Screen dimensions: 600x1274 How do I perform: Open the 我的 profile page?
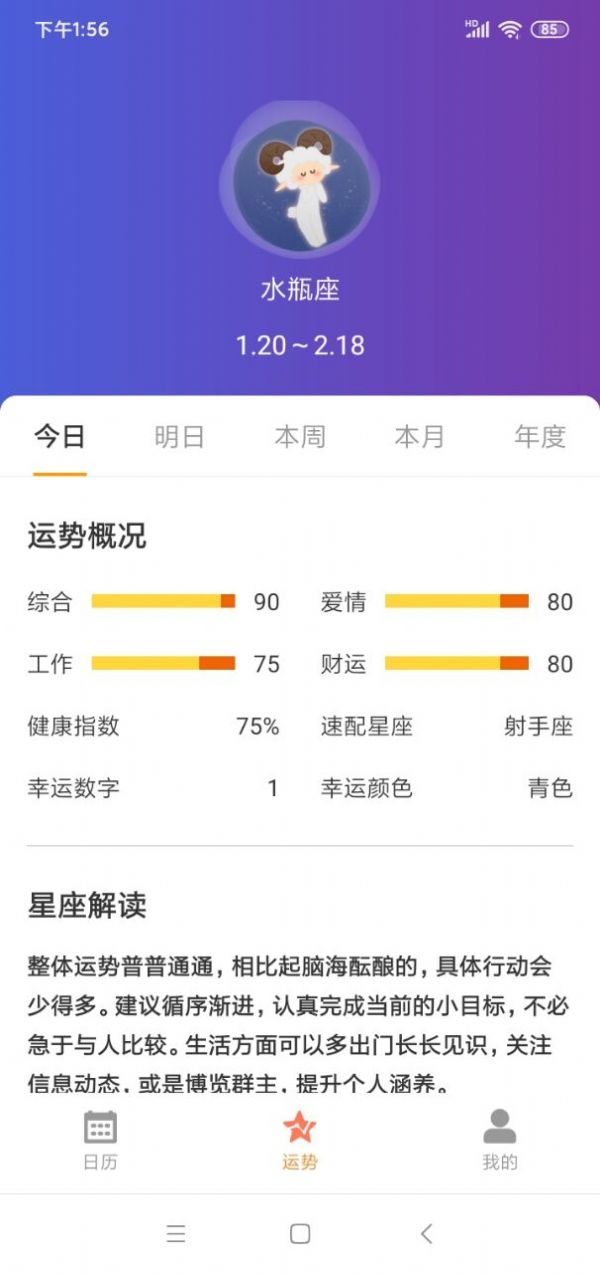[500, 1140]
